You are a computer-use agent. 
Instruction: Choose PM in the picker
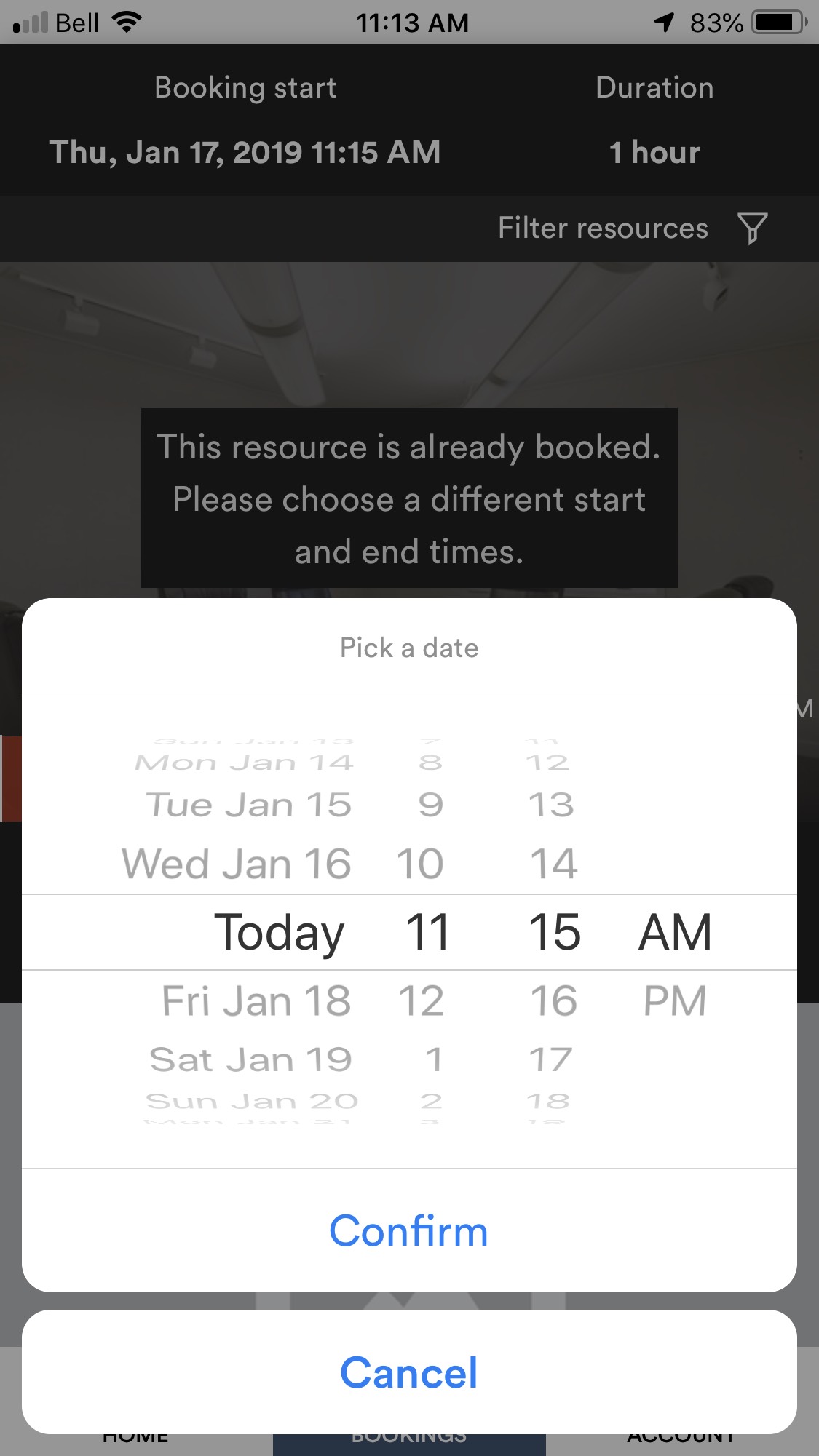(x=675, y=1001)
